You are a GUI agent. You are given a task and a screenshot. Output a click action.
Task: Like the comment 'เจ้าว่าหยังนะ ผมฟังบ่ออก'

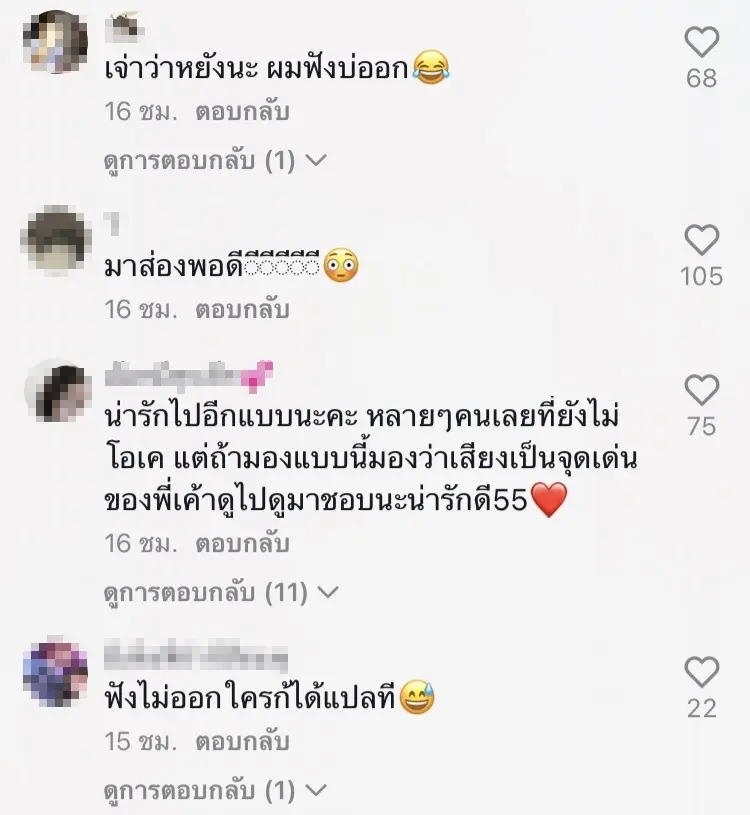pos(702,43)
